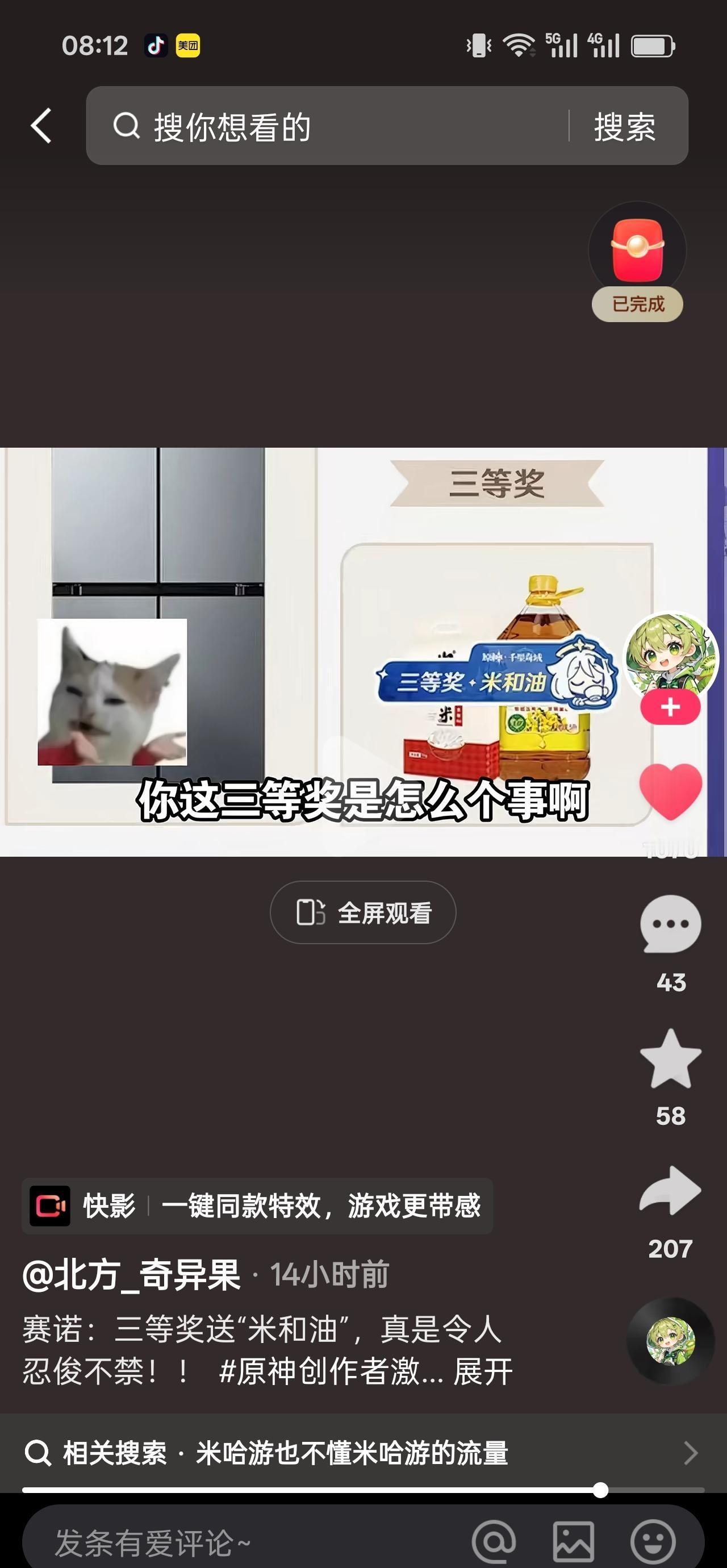Viewport: 727px width, 1568px height.
Task: Follow 北方_奇异果 with the plus button
Action: pyautogui.click(x=670, y=707)
